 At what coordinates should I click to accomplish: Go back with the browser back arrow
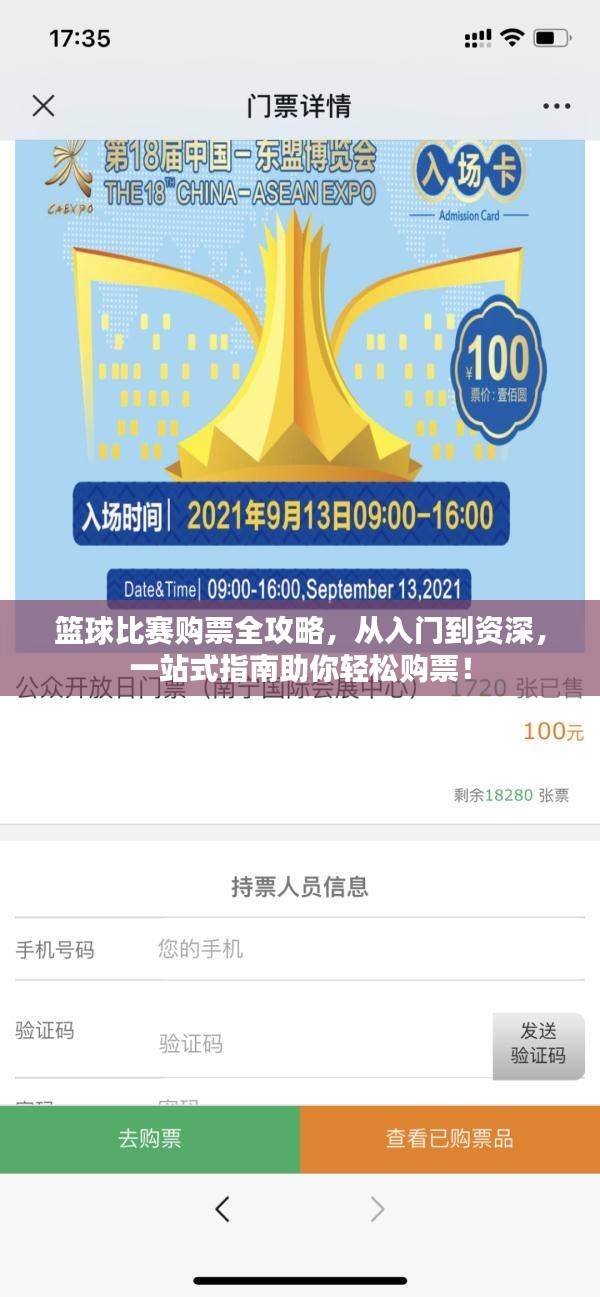click(x=222, y=1209)
